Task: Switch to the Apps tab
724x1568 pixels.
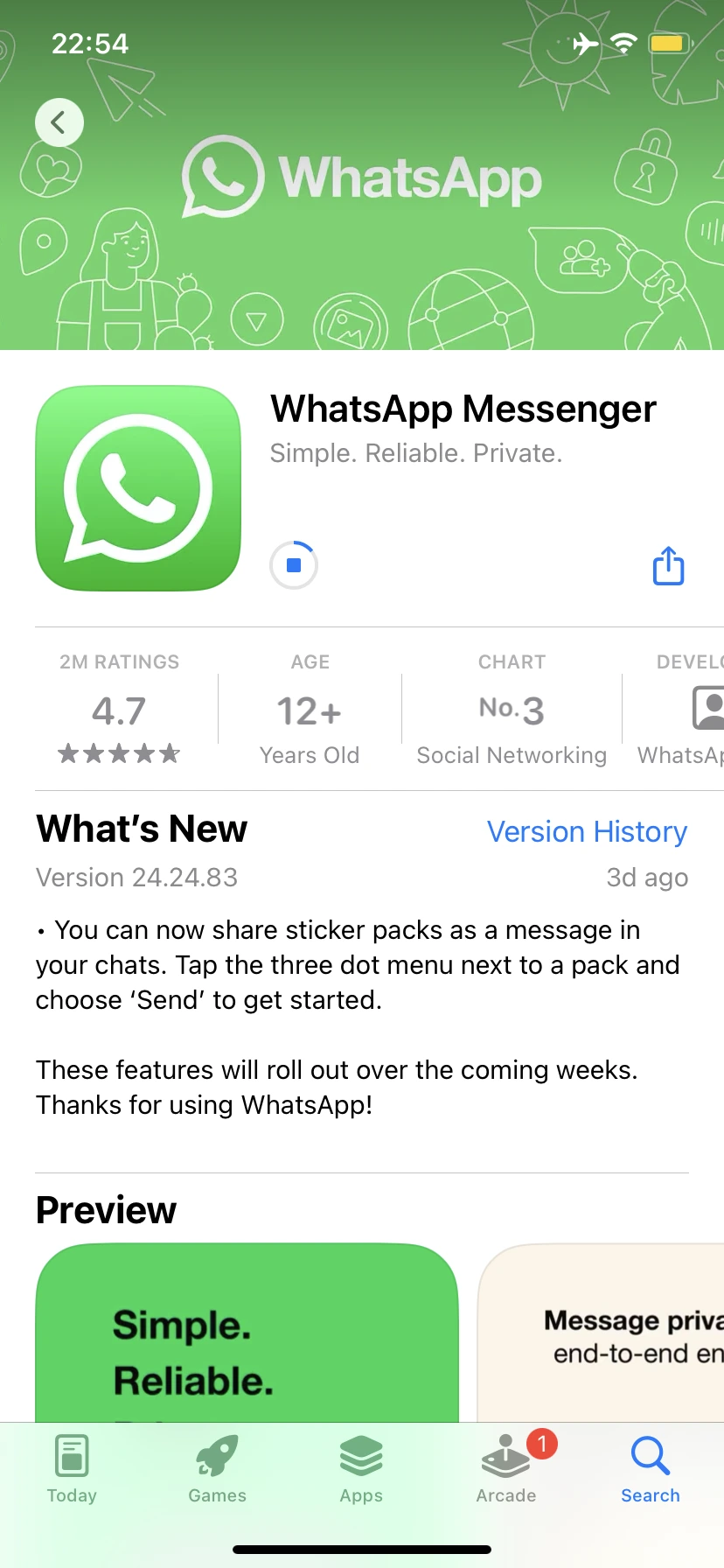Action: (361, 1470)
